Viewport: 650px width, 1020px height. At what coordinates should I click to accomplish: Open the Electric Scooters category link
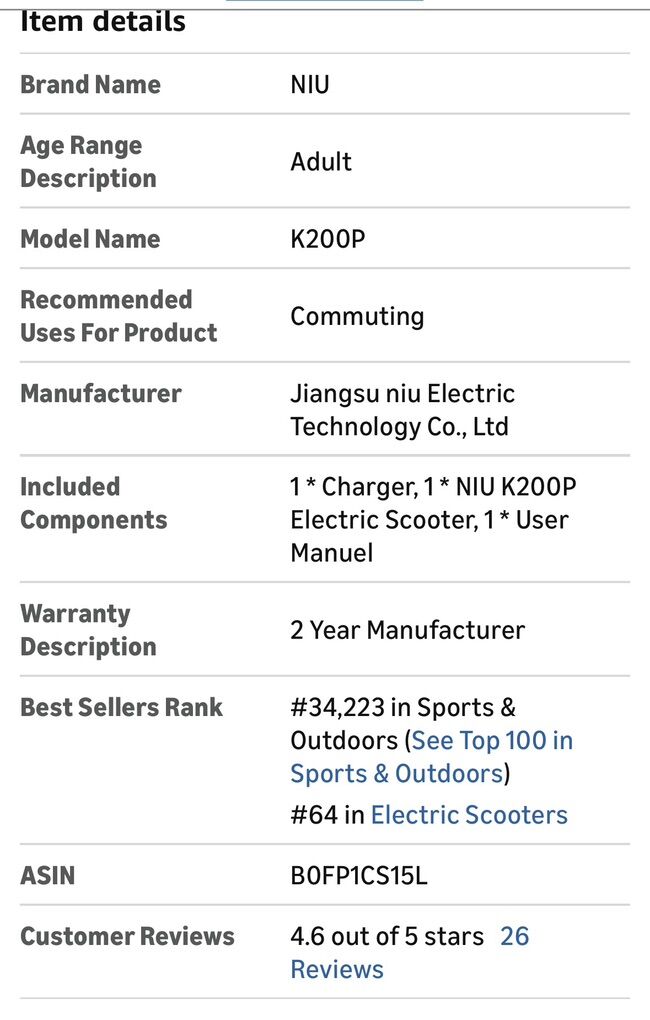(x=468, y=815)
